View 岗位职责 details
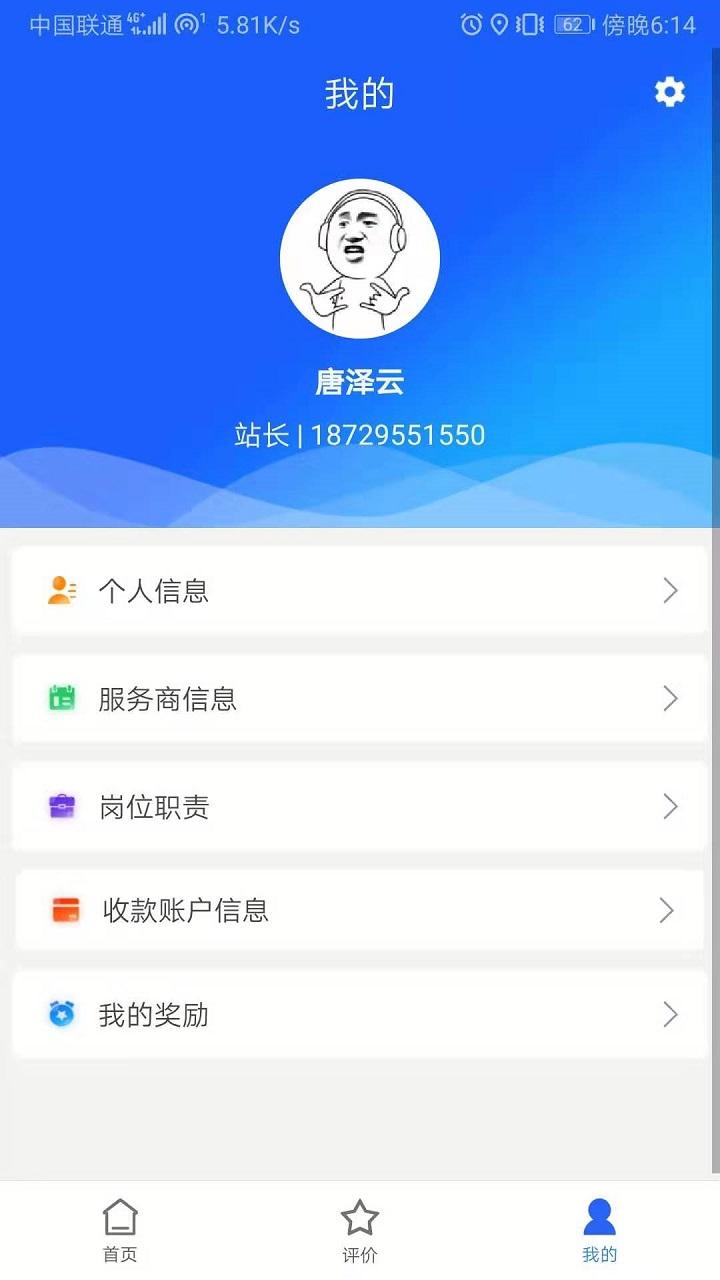The image size is (720, 1280). pyautogui.click(x=360, y=807)
